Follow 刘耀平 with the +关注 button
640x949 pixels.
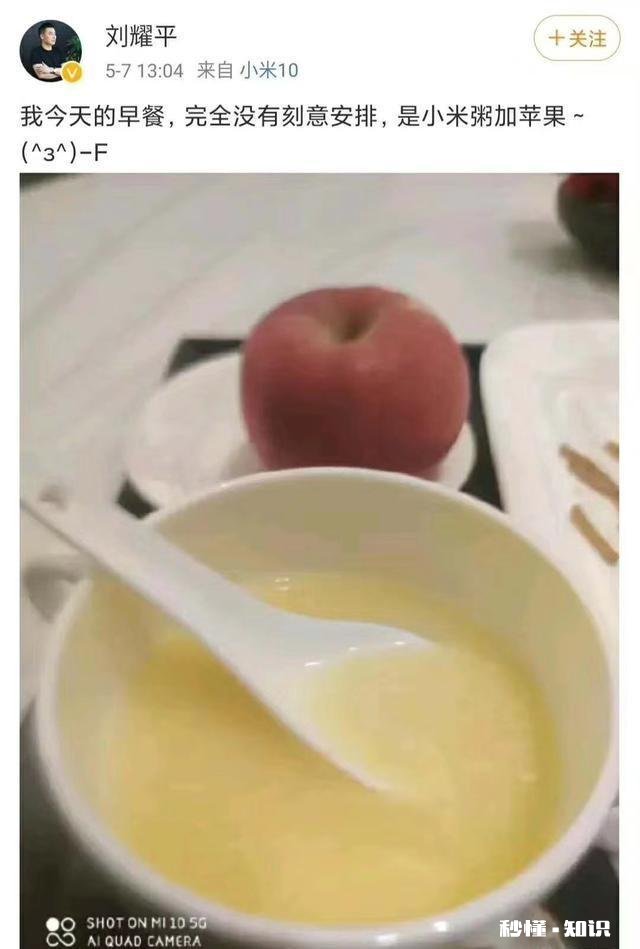coord(578,39)
